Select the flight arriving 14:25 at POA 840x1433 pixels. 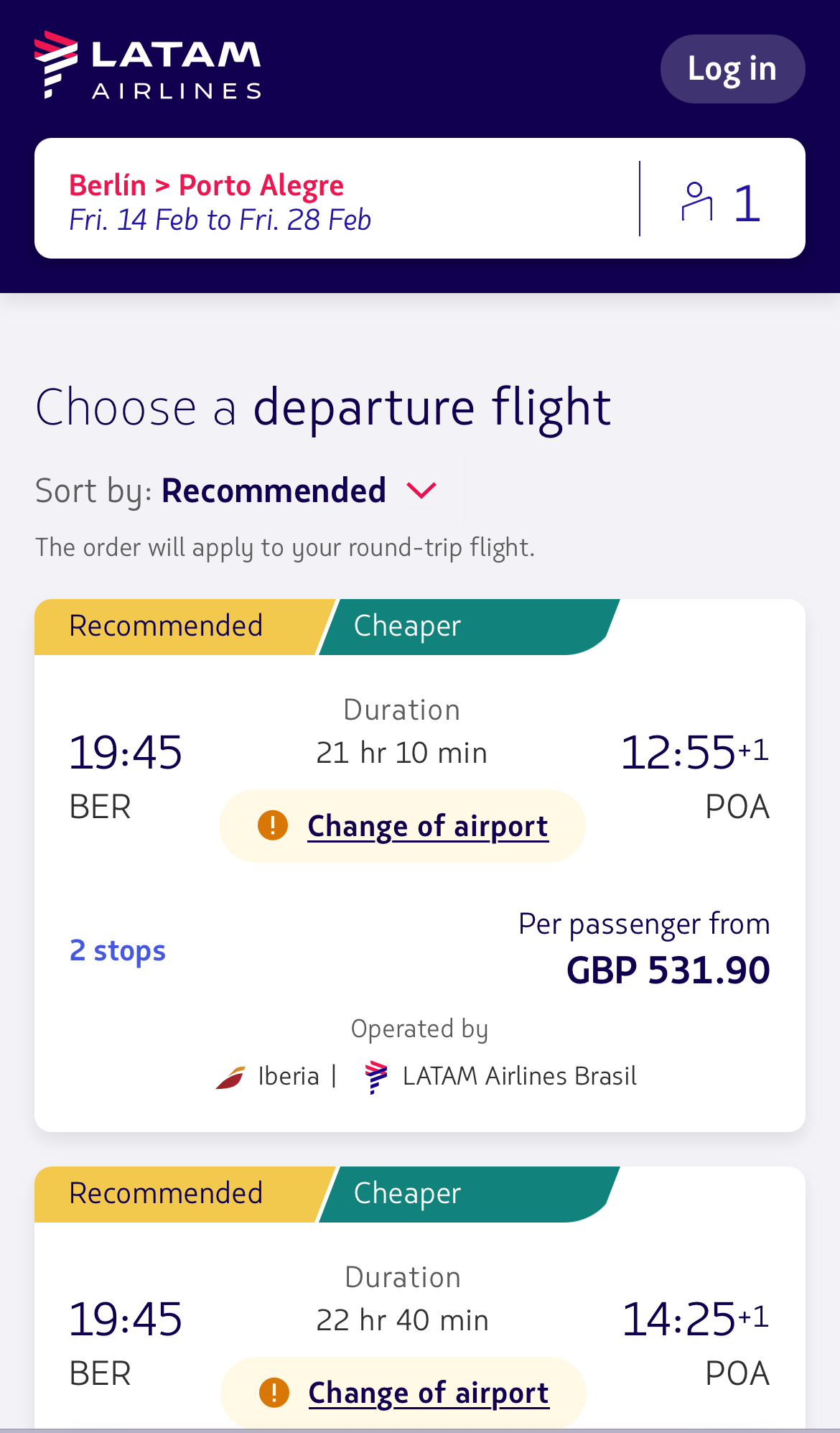[420, 1299]
